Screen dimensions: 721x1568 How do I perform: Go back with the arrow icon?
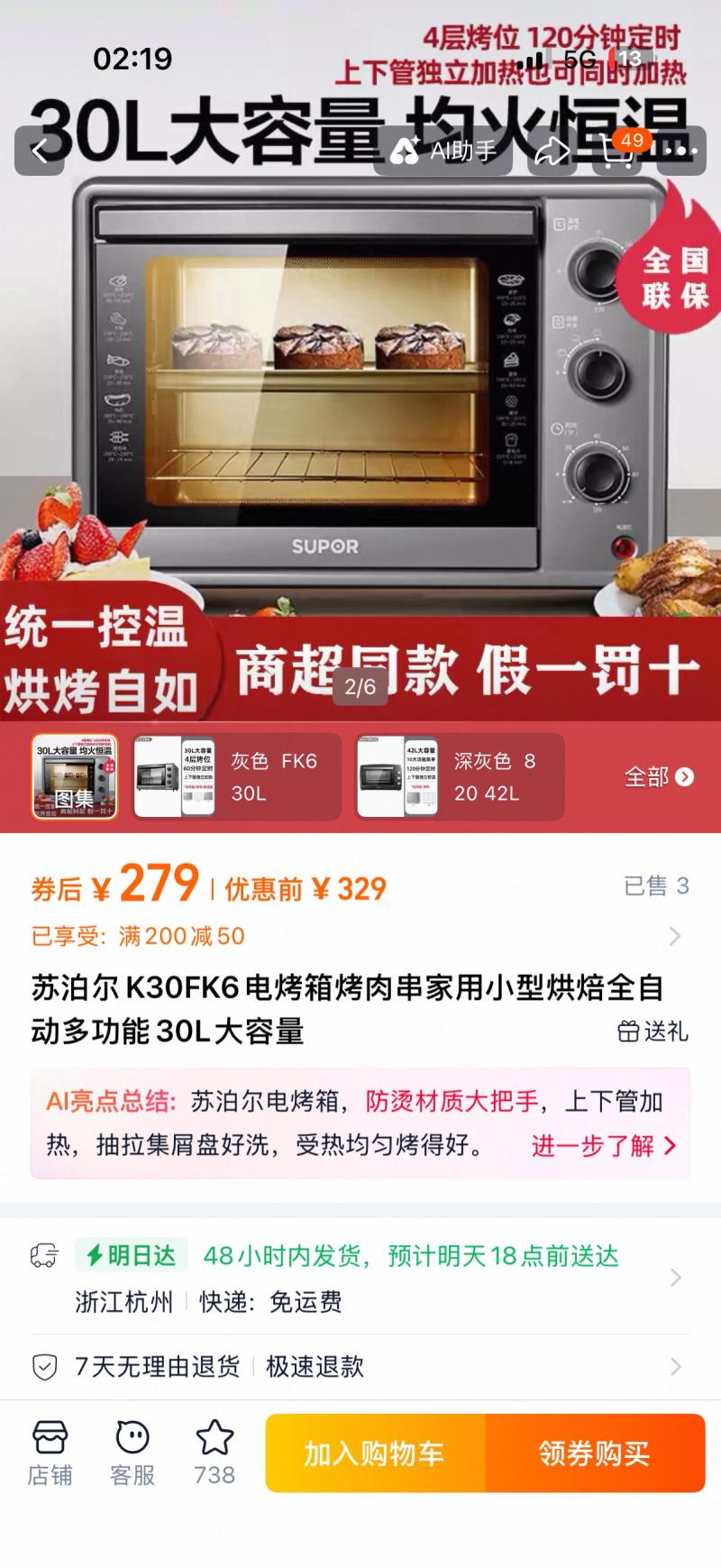pos(40,151)
